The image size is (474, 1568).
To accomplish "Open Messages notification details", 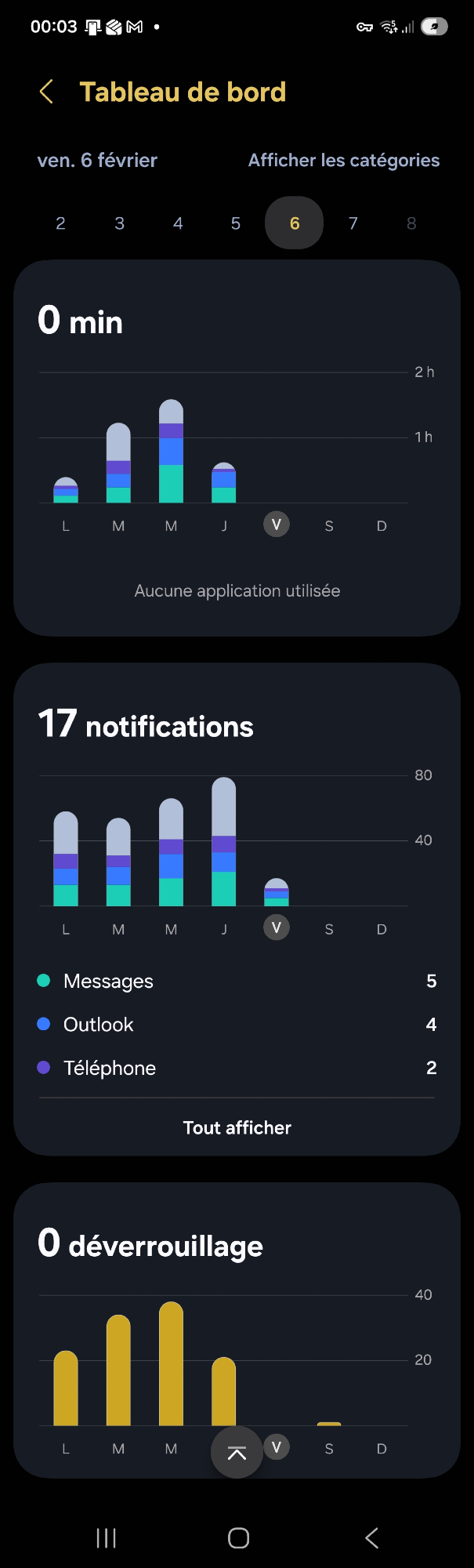I will [235, 982].
